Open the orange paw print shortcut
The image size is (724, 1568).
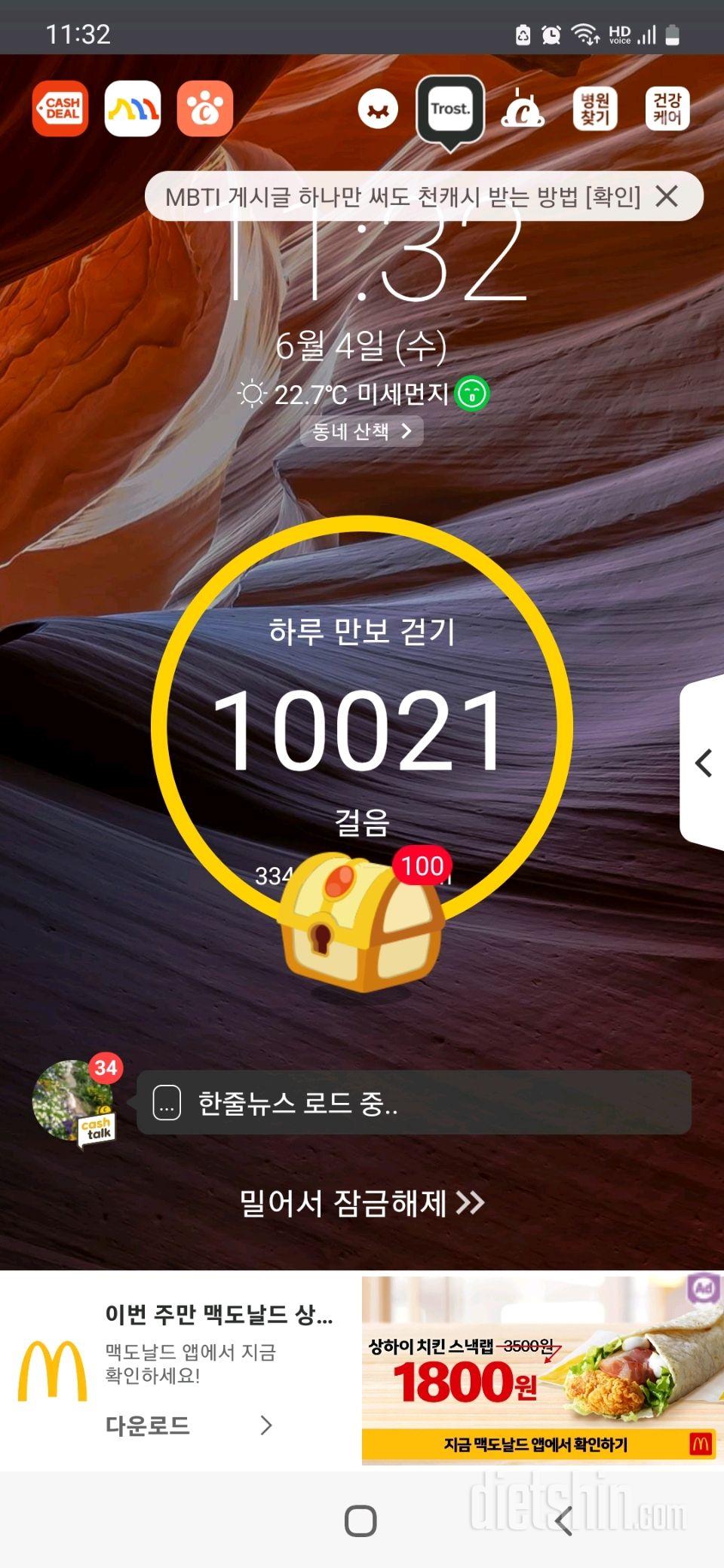pos(205,109)
